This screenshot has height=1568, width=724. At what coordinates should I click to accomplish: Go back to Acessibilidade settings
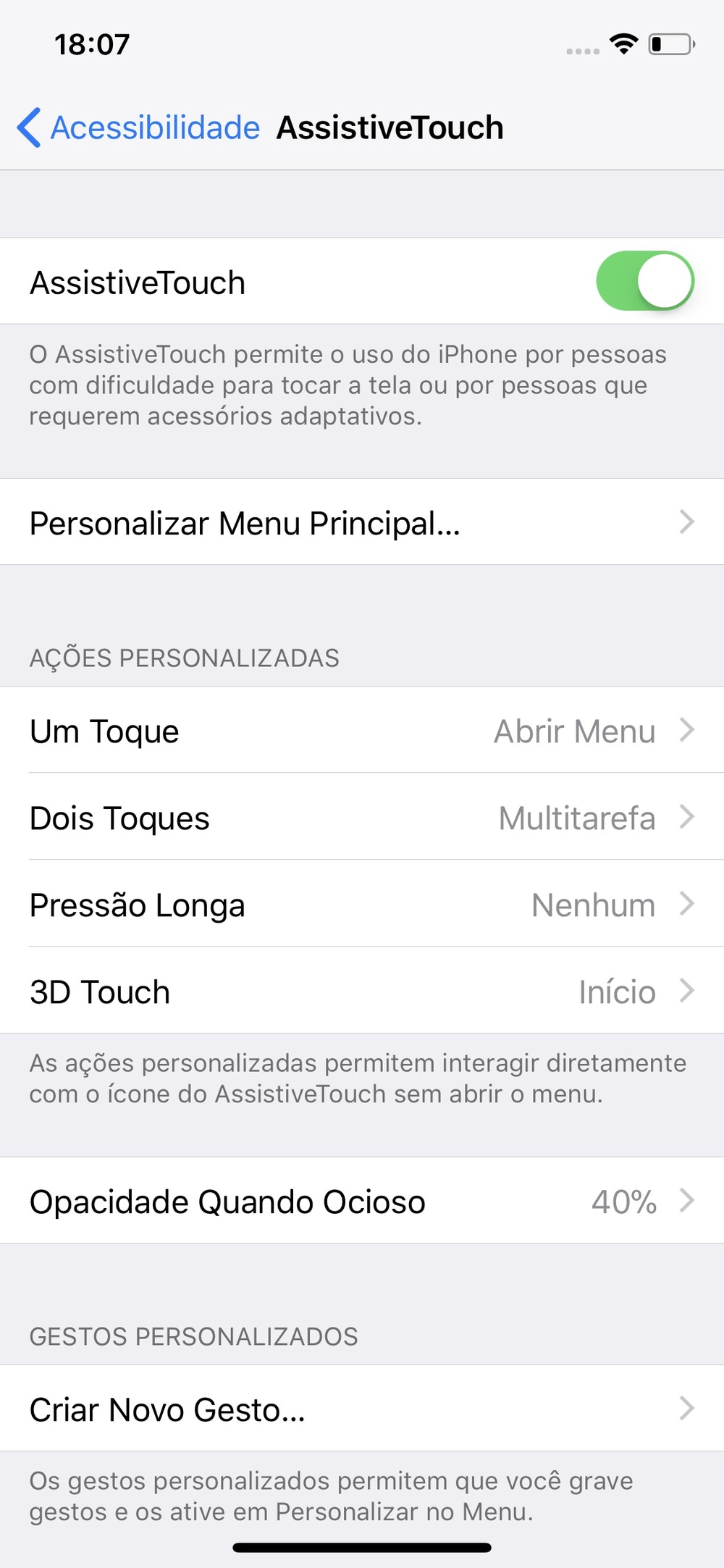click(139, 128)
